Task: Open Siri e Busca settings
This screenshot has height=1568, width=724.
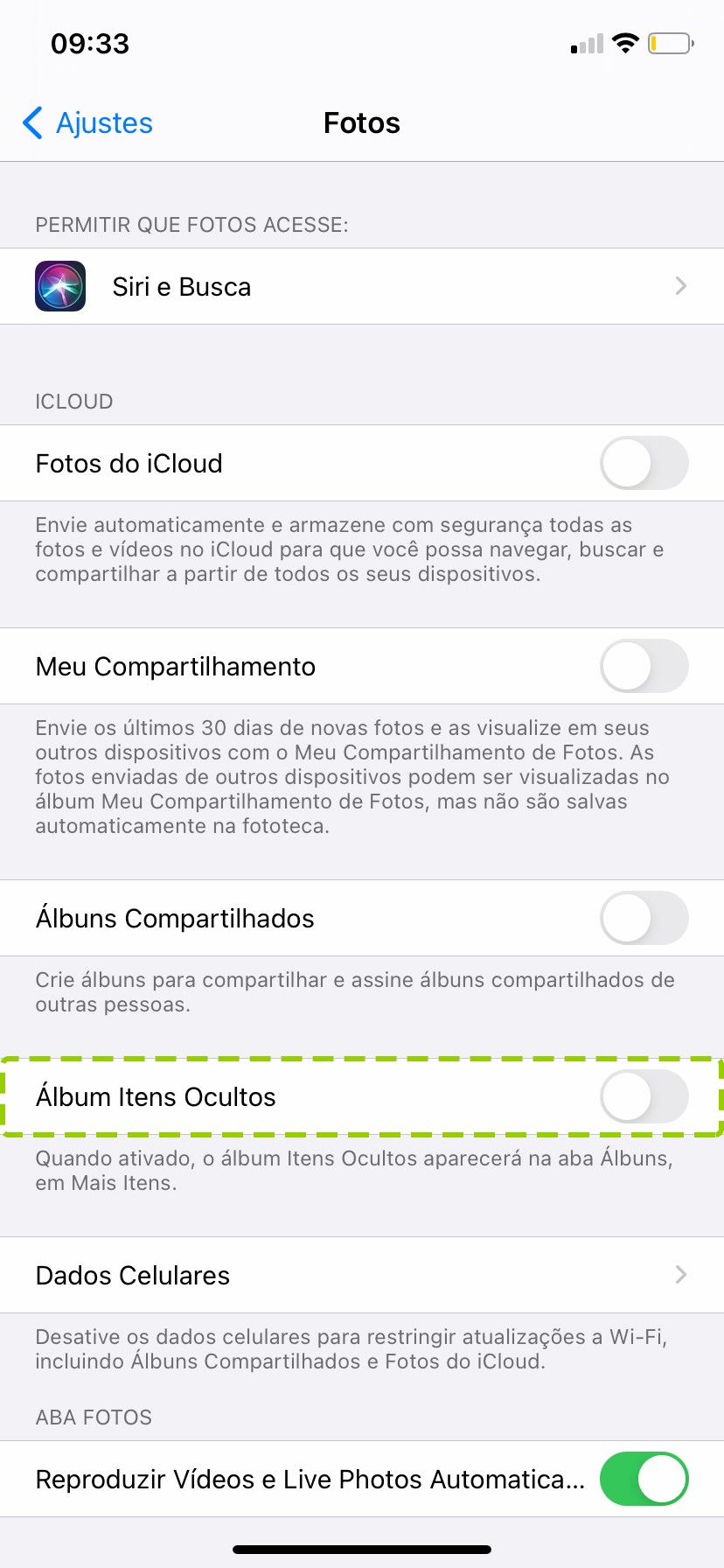Action: point(362,287)
